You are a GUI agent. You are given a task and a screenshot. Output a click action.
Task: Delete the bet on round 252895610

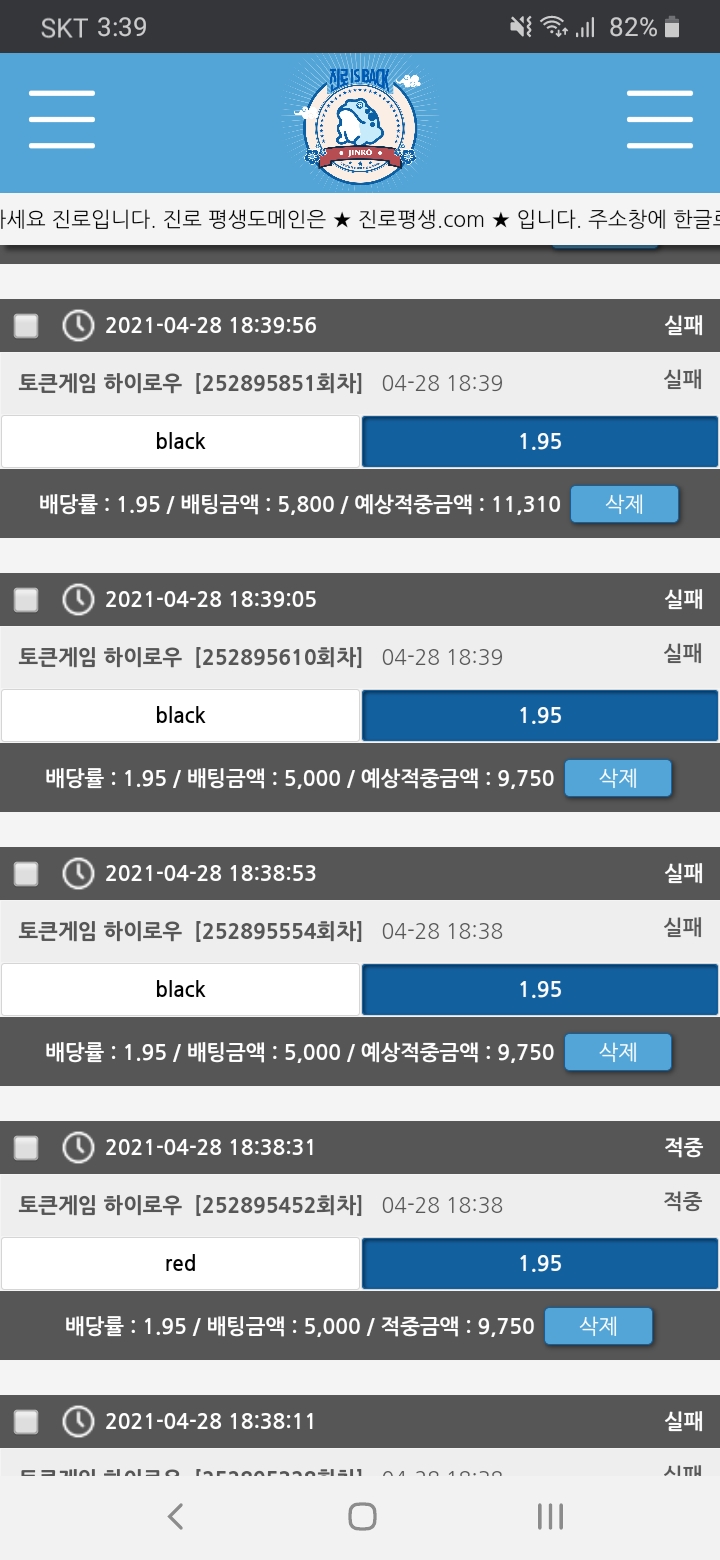(x=618, y=778)
